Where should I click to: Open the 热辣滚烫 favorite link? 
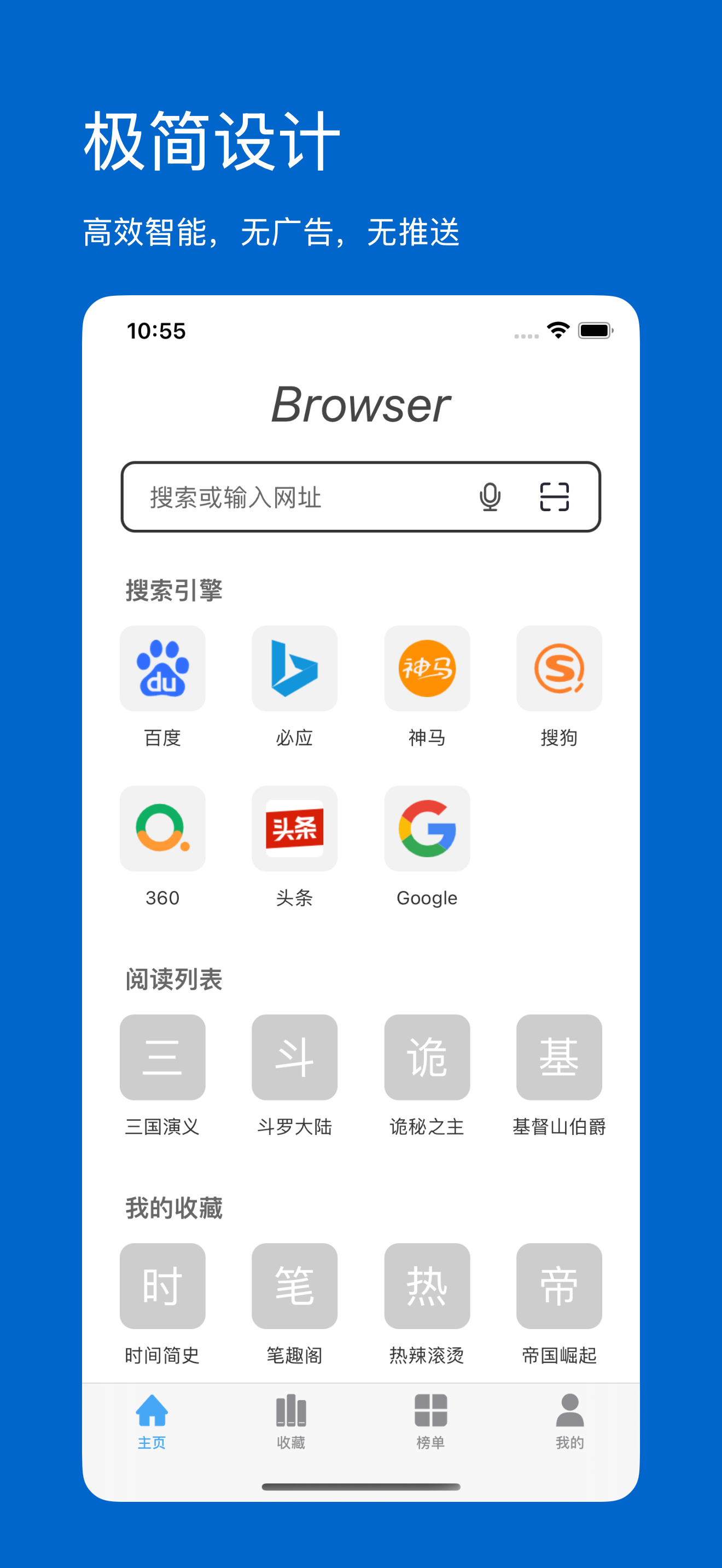pos(426,1286)
